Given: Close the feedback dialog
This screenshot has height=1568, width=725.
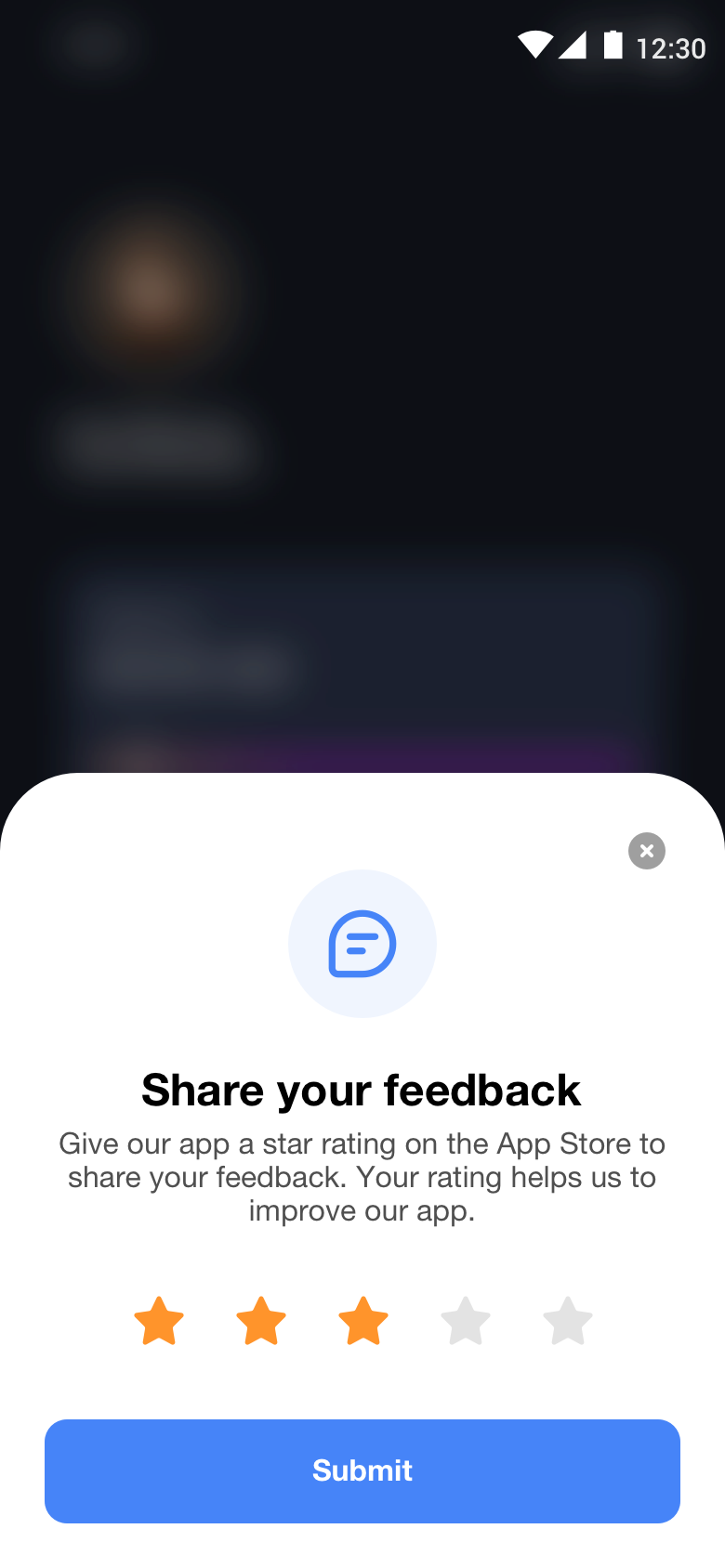Looking at the screenshot, I should click(647, 851).
